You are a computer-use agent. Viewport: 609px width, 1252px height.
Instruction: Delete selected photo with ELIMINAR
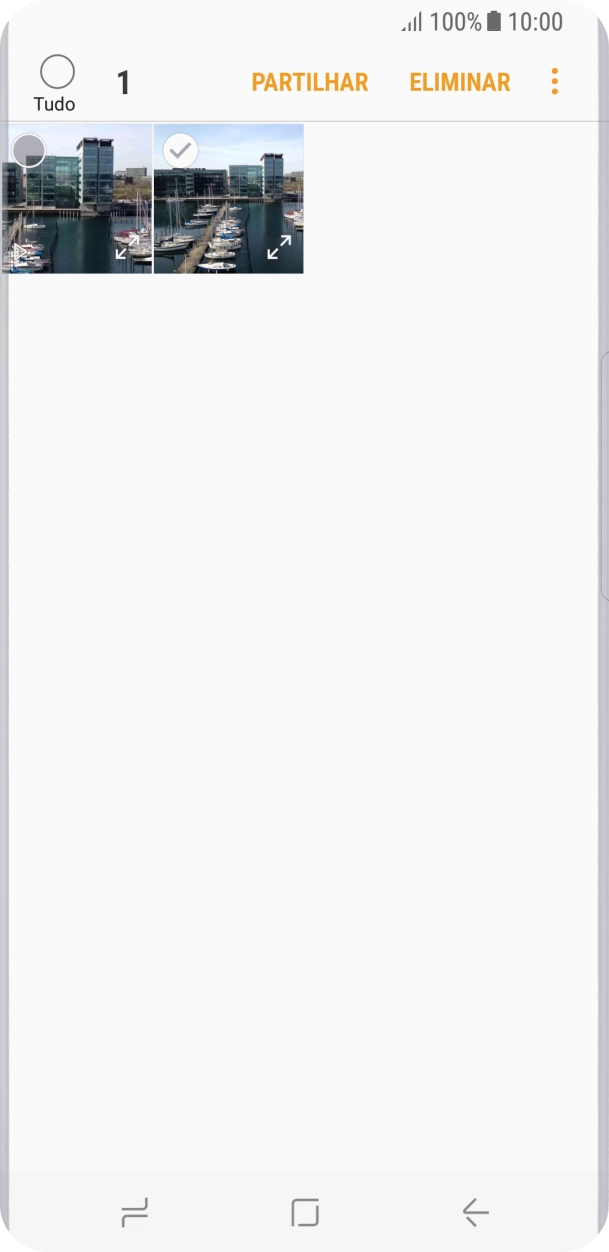pyautogui.click(x=460, y=83)
